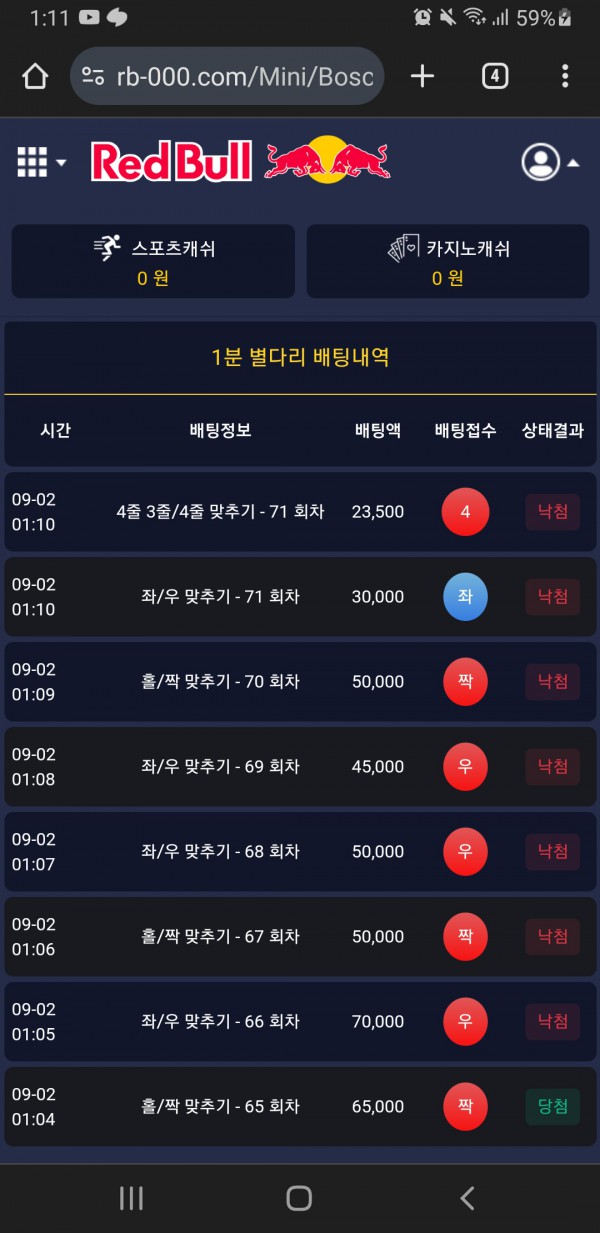Expand the user profile dropdown
This screenshot has width=600, height=1233.
pyautogui.click(x=550, y=162)
